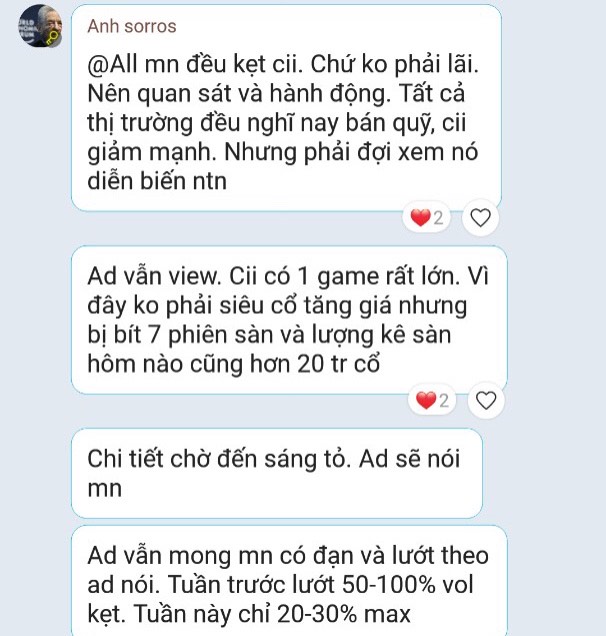Like the message starting 'Ad vẫn view'
This screenshot has height=636, width=606.
[x=485, y=401]
